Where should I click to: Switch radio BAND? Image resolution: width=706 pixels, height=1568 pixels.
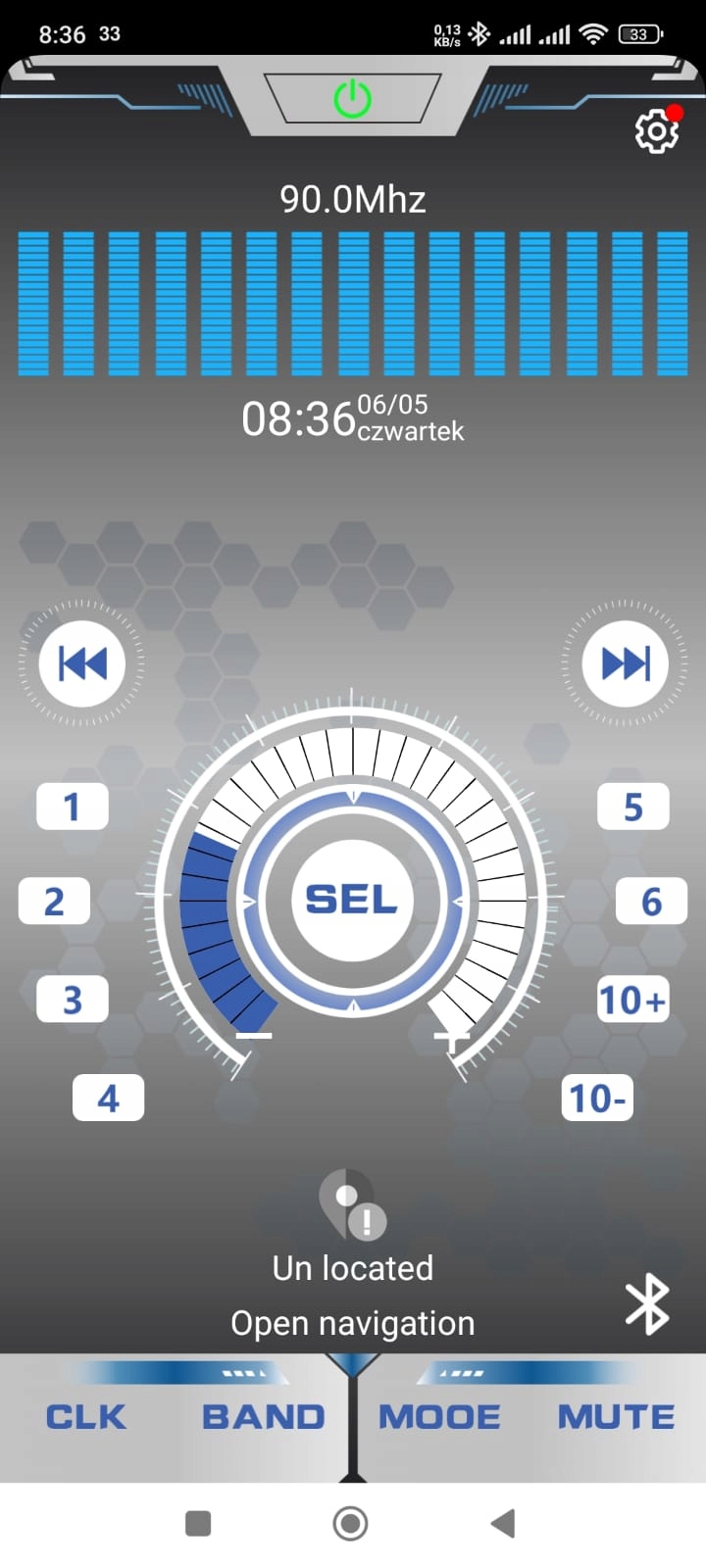[x=263, y=1416]
